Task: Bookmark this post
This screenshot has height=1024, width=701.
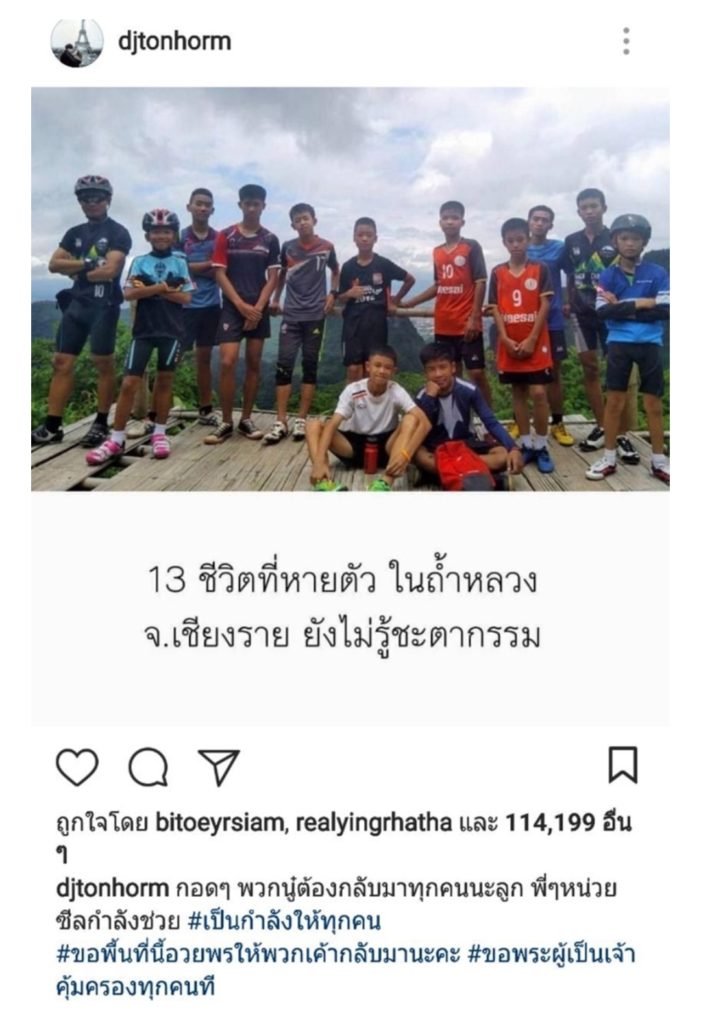Action: (622, 765)
